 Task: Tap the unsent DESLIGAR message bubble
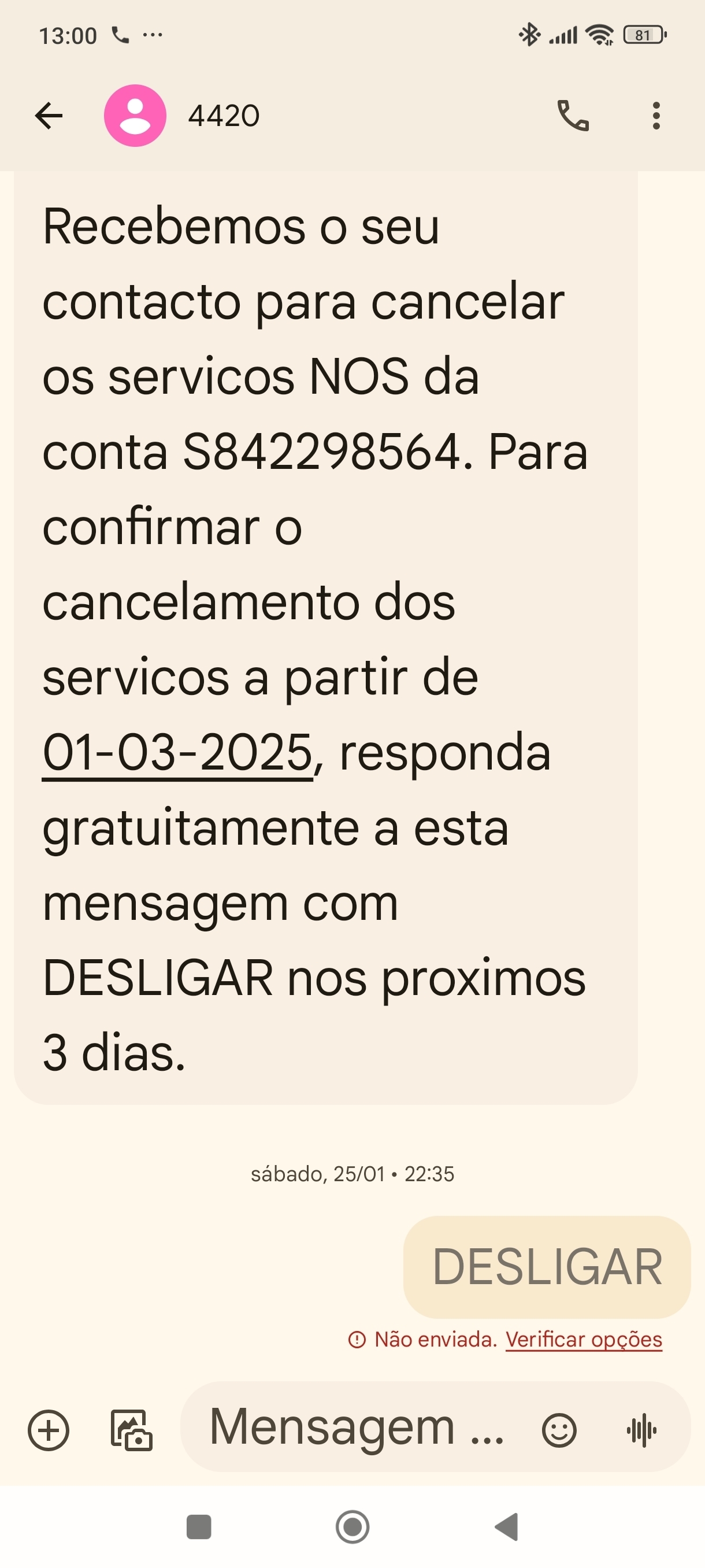(x=547, y=1267)
